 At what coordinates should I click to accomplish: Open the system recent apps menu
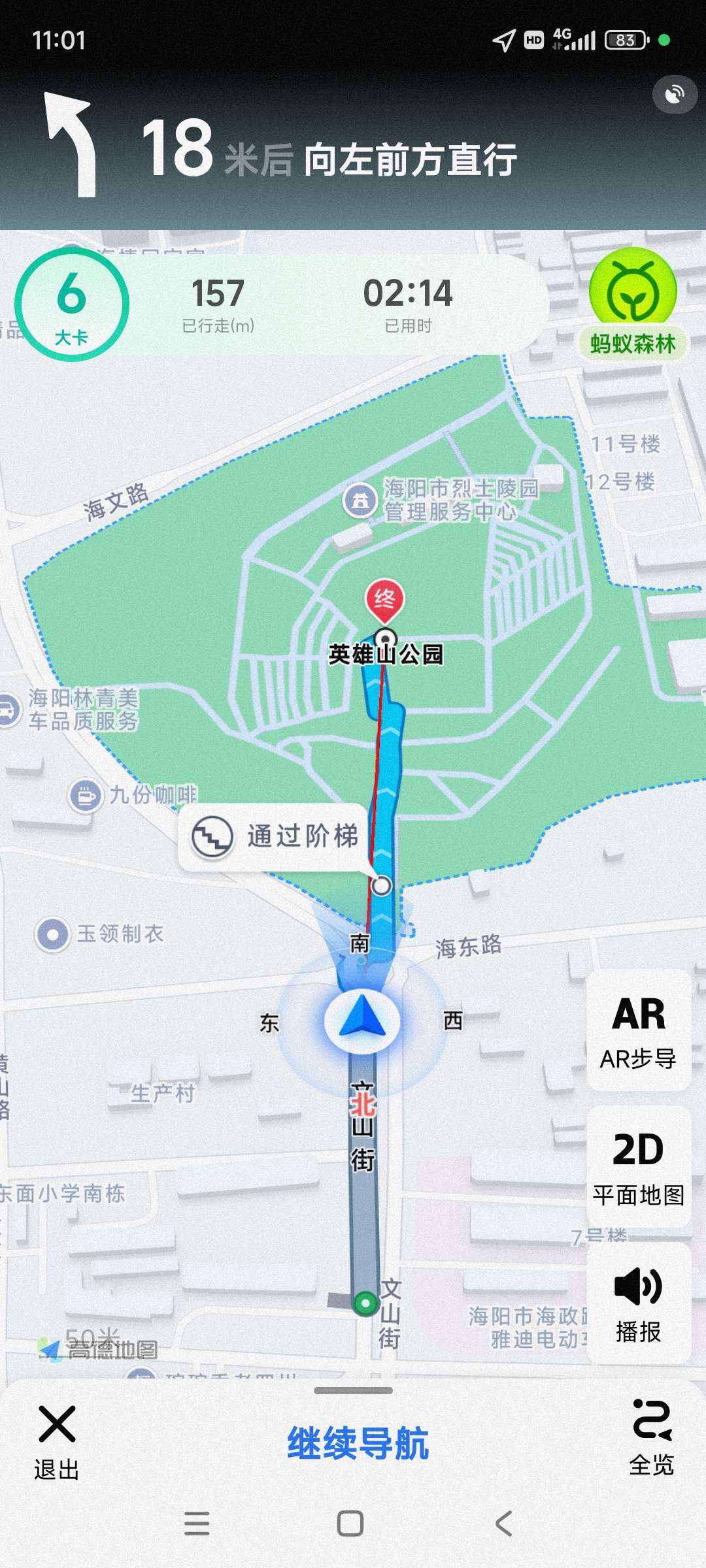pos(197,1524)
